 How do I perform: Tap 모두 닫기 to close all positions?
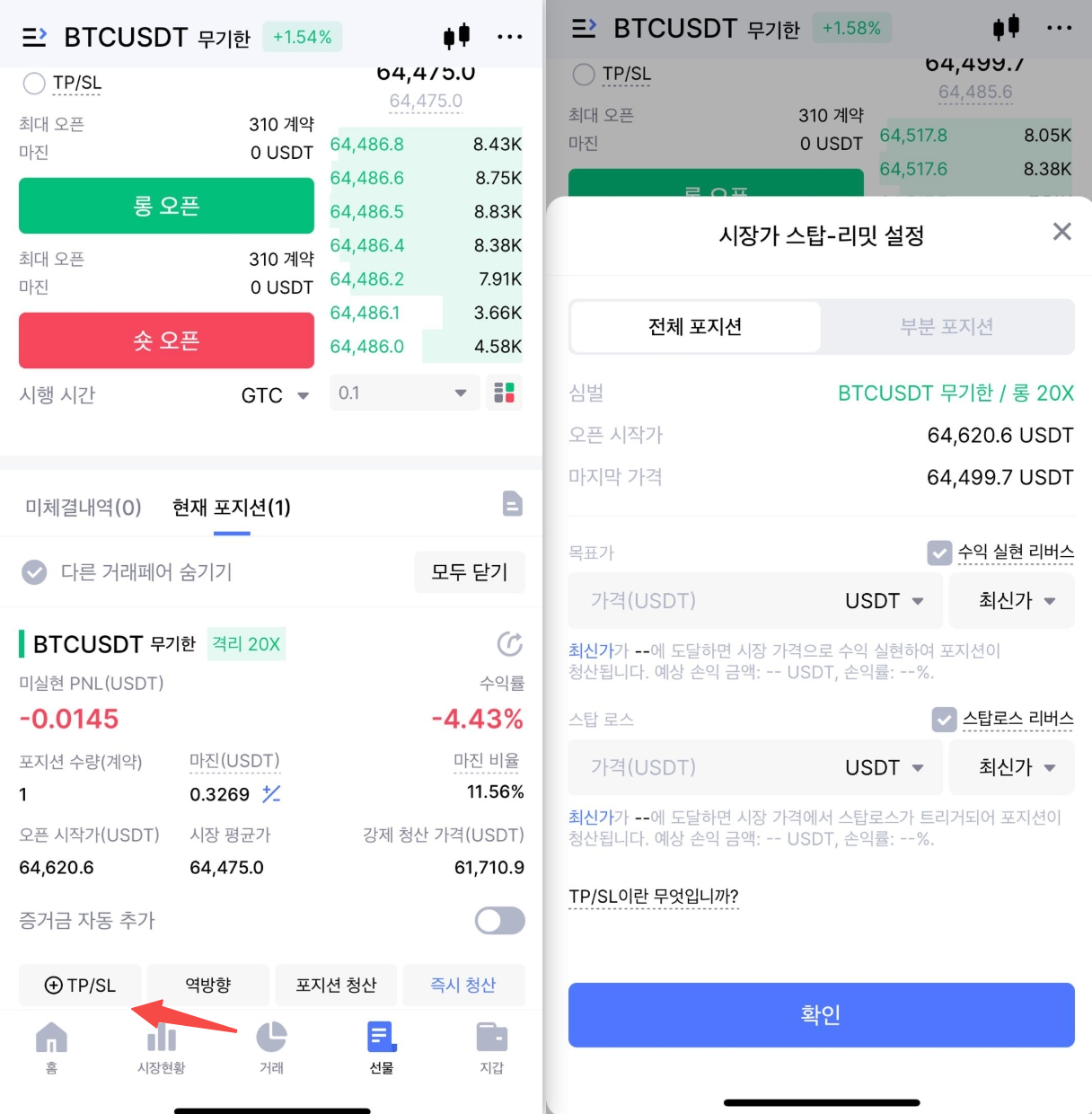pyautogui.click(x=469, y=572)
